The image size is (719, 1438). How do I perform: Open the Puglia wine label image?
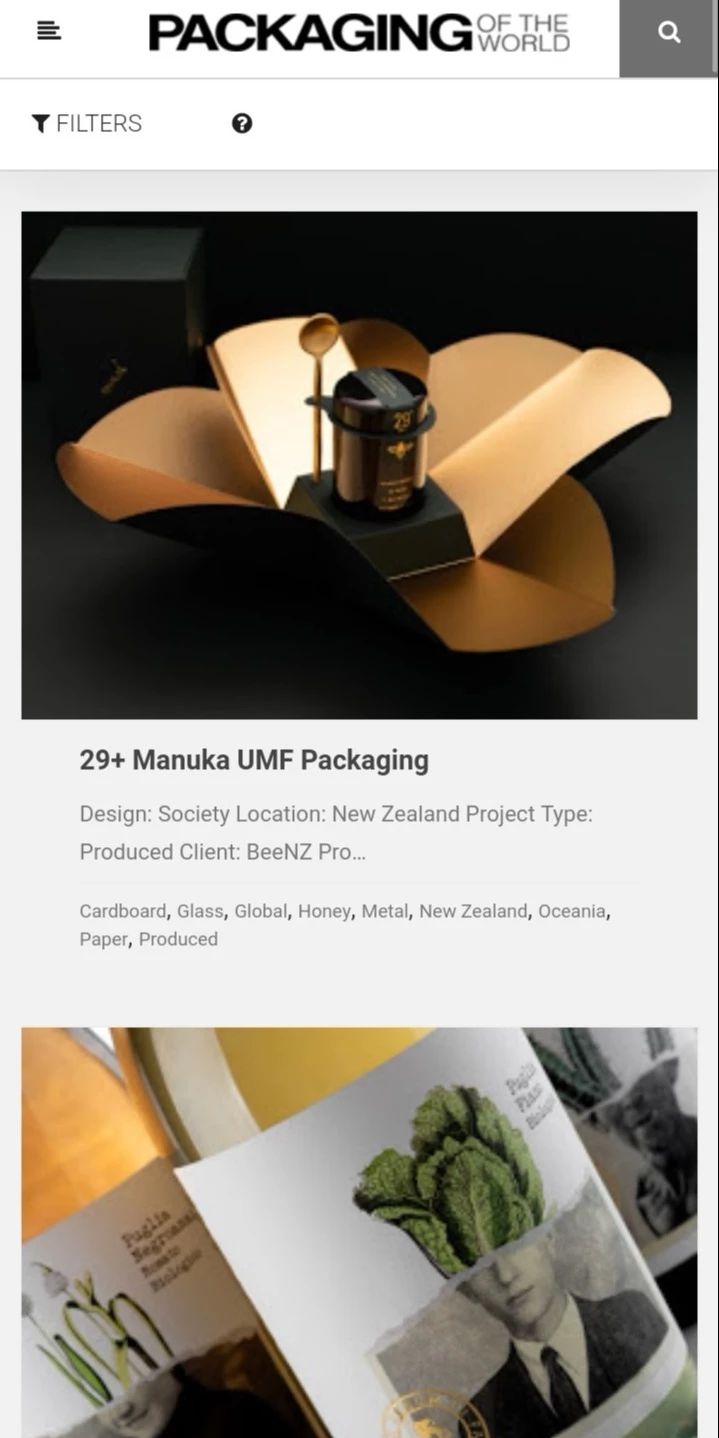click(x=359, y=1232)
